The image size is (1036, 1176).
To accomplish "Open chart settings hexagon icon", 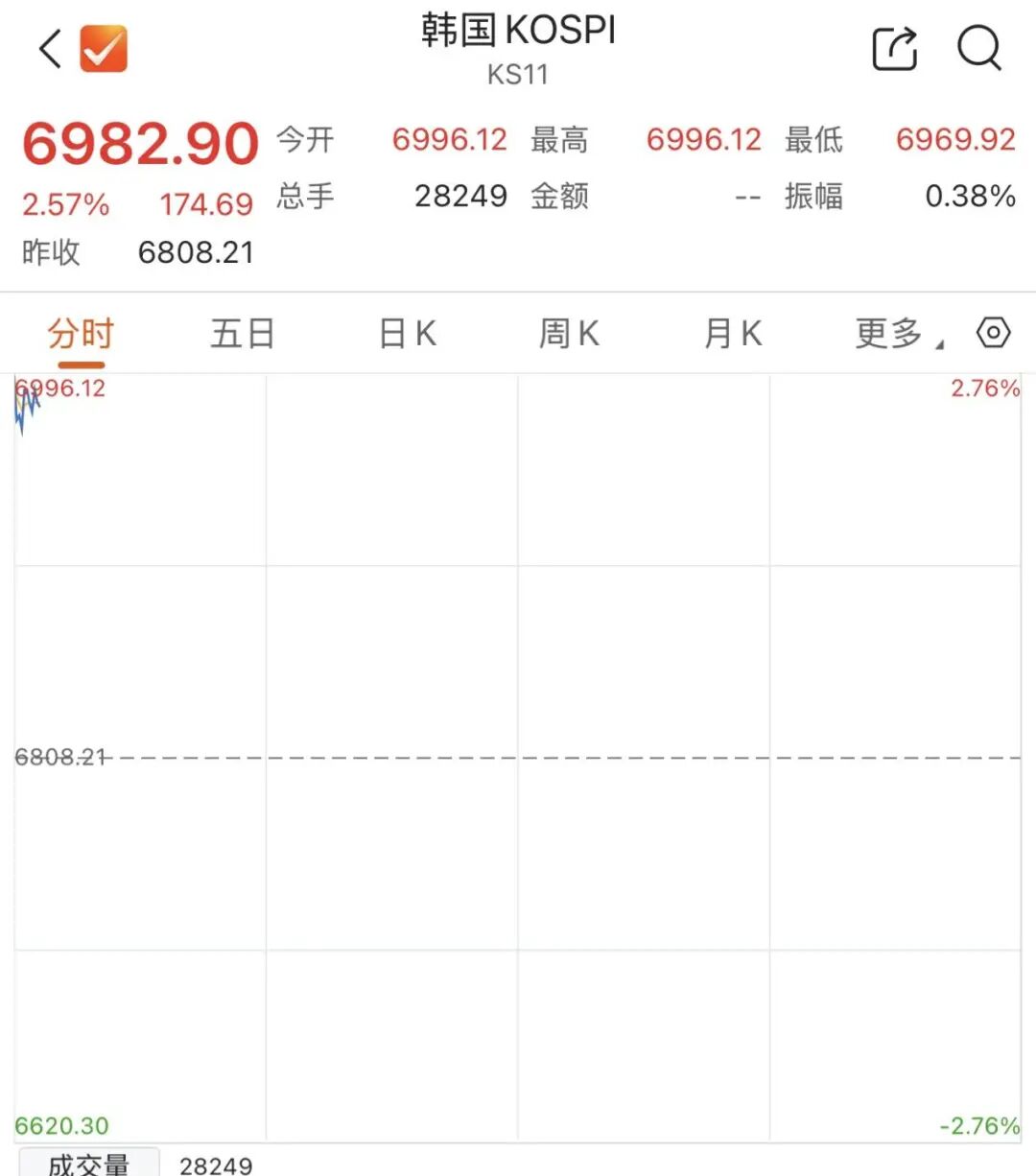I will [994, 333].
